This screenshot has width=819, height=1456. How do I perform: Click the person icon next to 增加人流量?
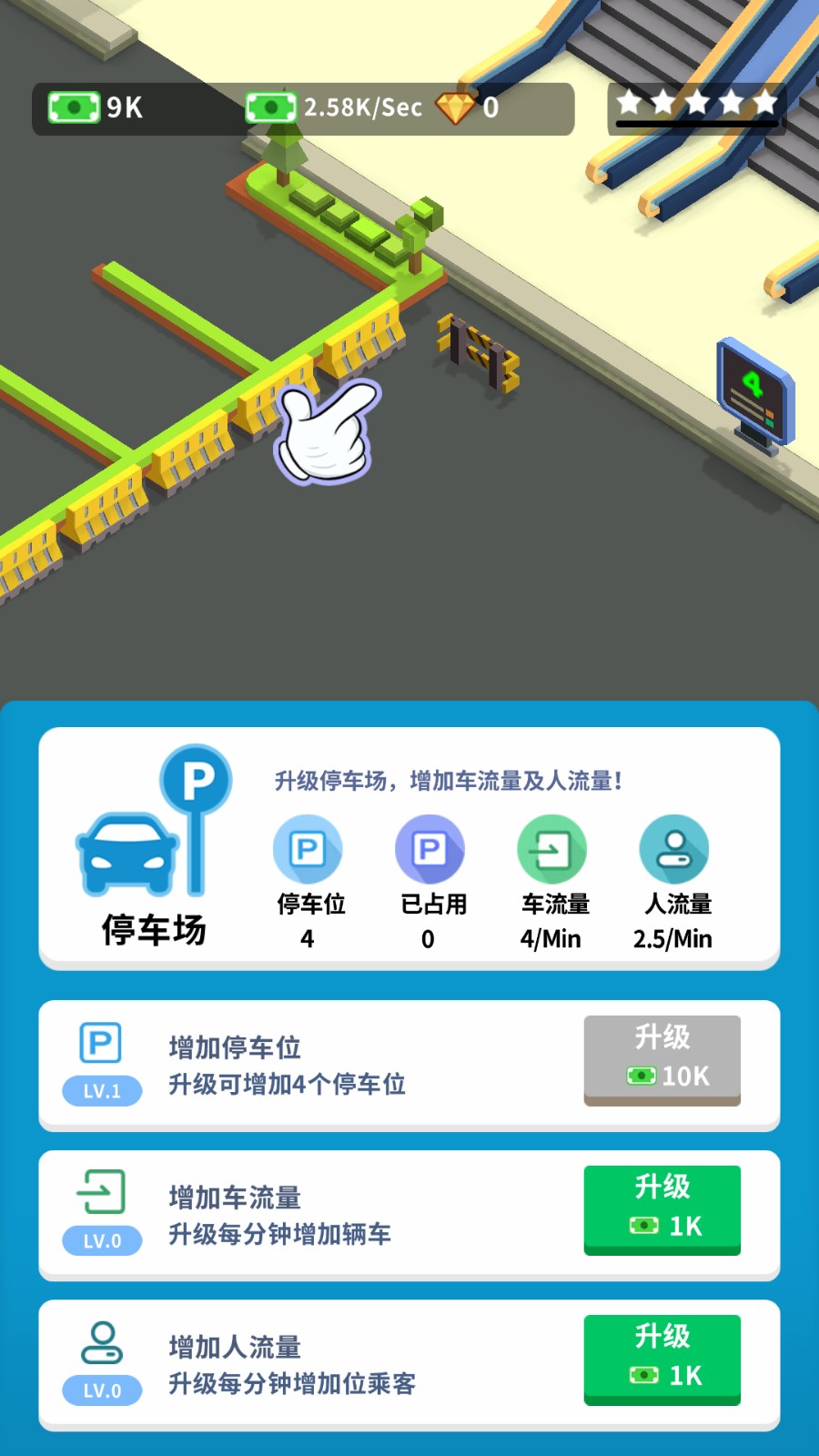[100, 1345]
